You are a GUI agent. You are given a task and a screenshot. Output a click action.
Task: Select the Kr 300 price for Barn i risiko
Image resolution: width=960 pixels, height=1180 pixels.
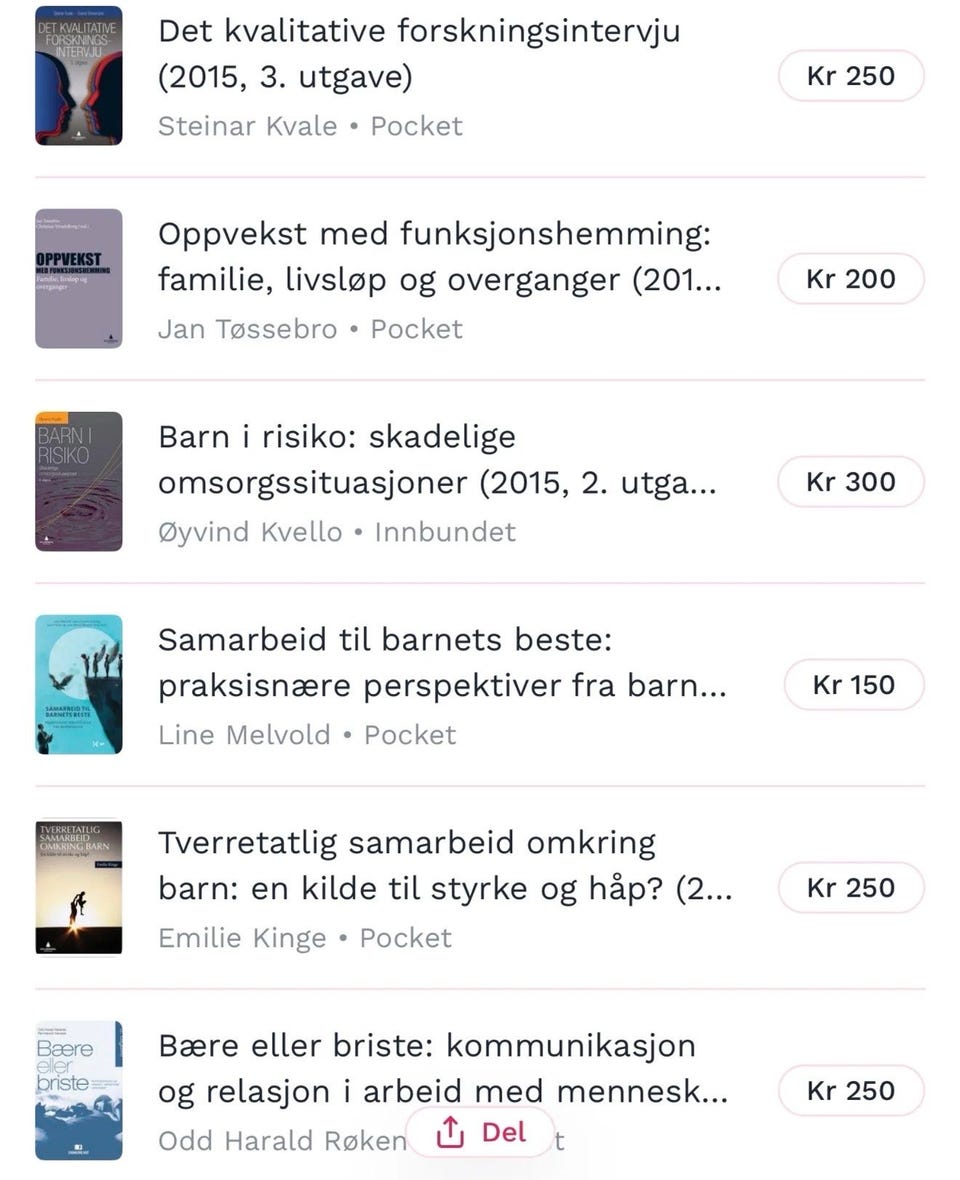[x=850, y=482]
